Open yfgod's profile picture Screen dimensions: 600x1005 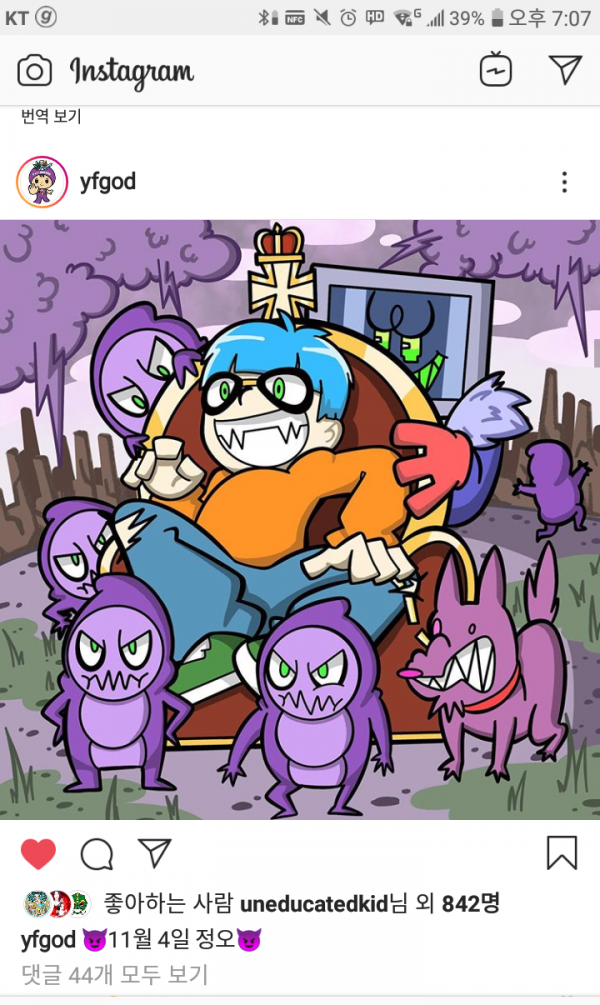pos(41,182)
